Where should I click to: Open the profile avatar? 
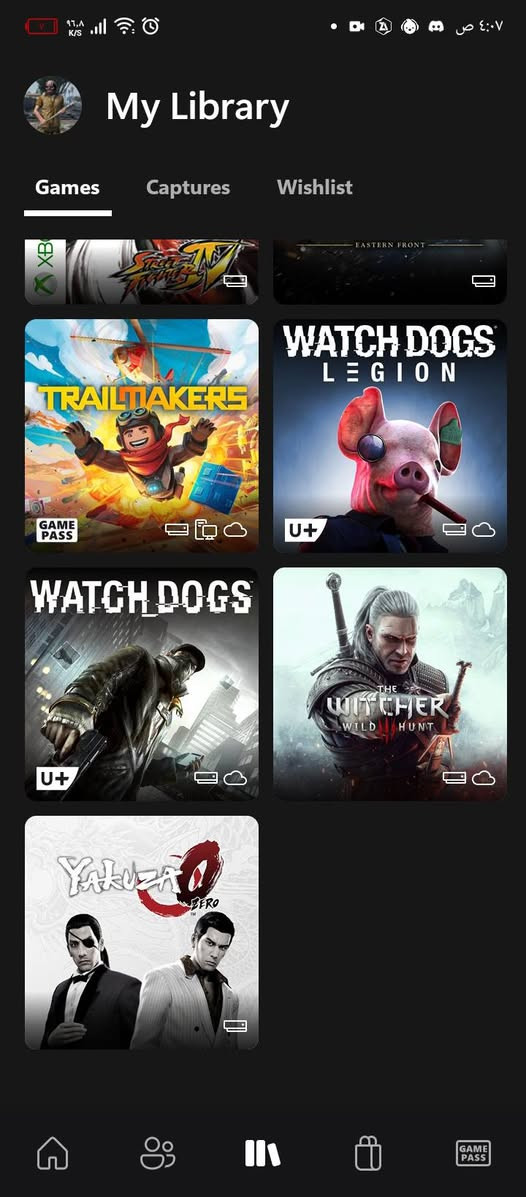pyautogui.click(x=53, y=105)
